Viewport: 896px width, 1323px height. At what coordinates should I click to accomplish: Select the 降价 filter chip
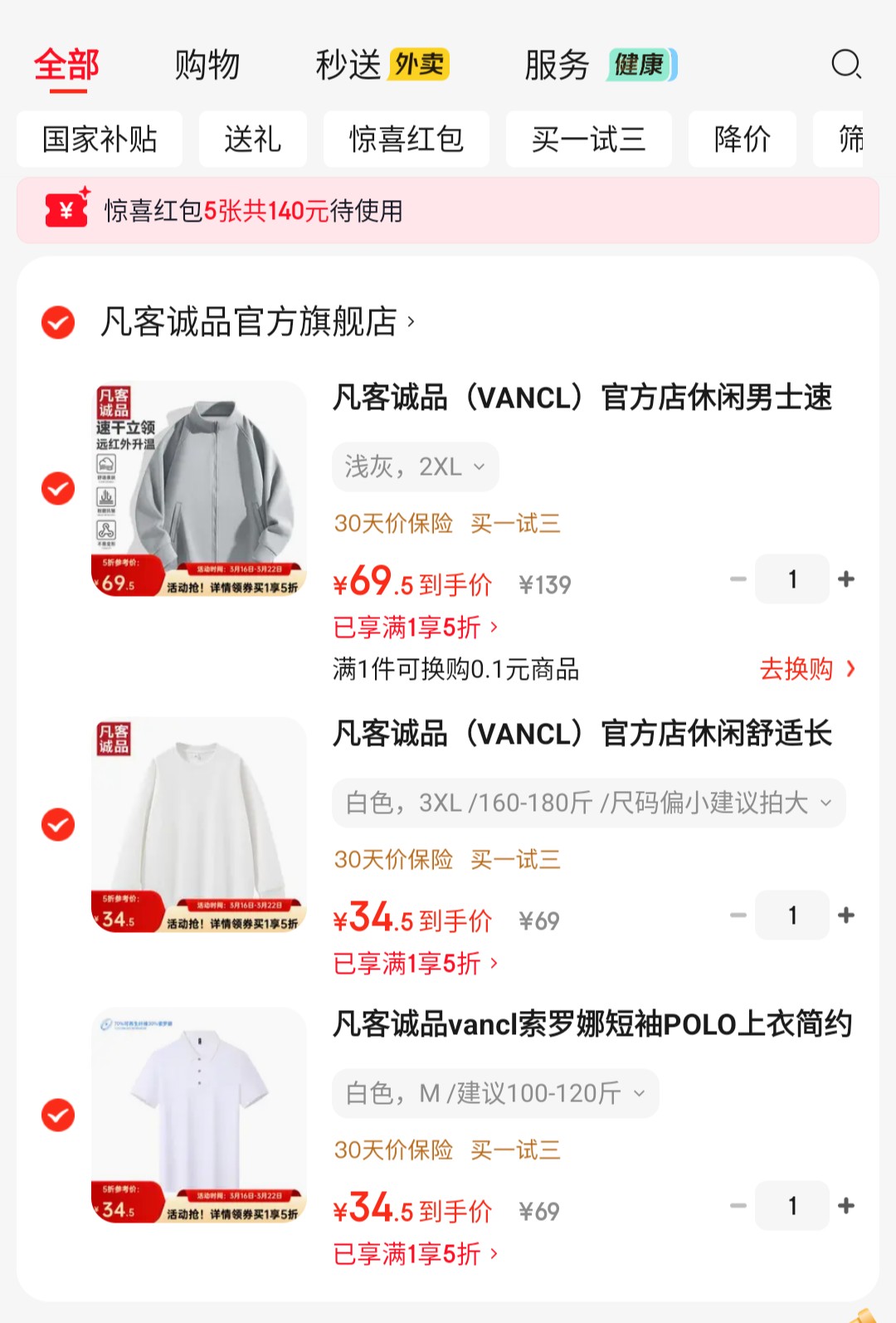coord(742,139)
